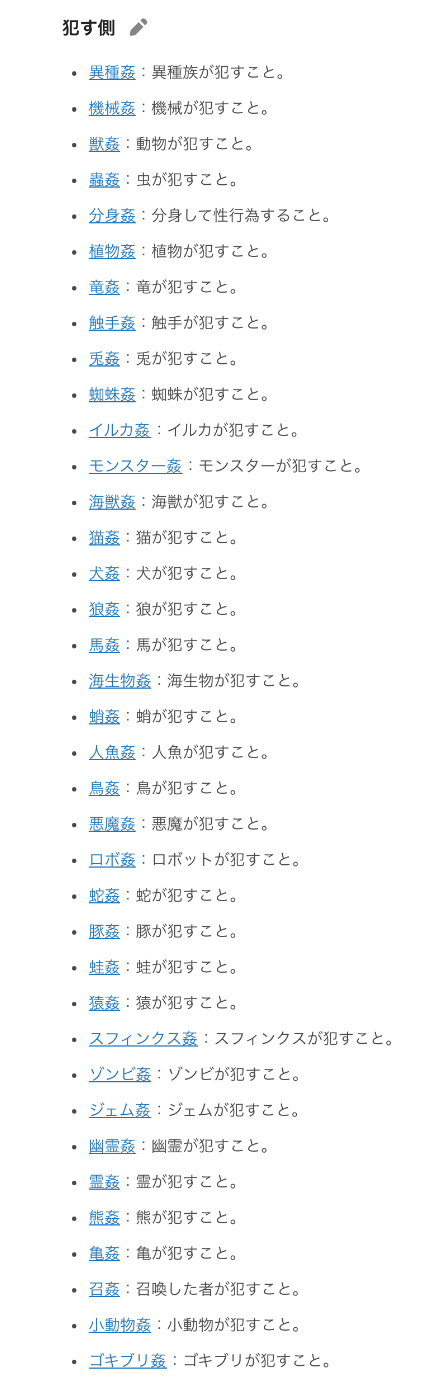Open the 触手姦 link

tap(112, 323)
